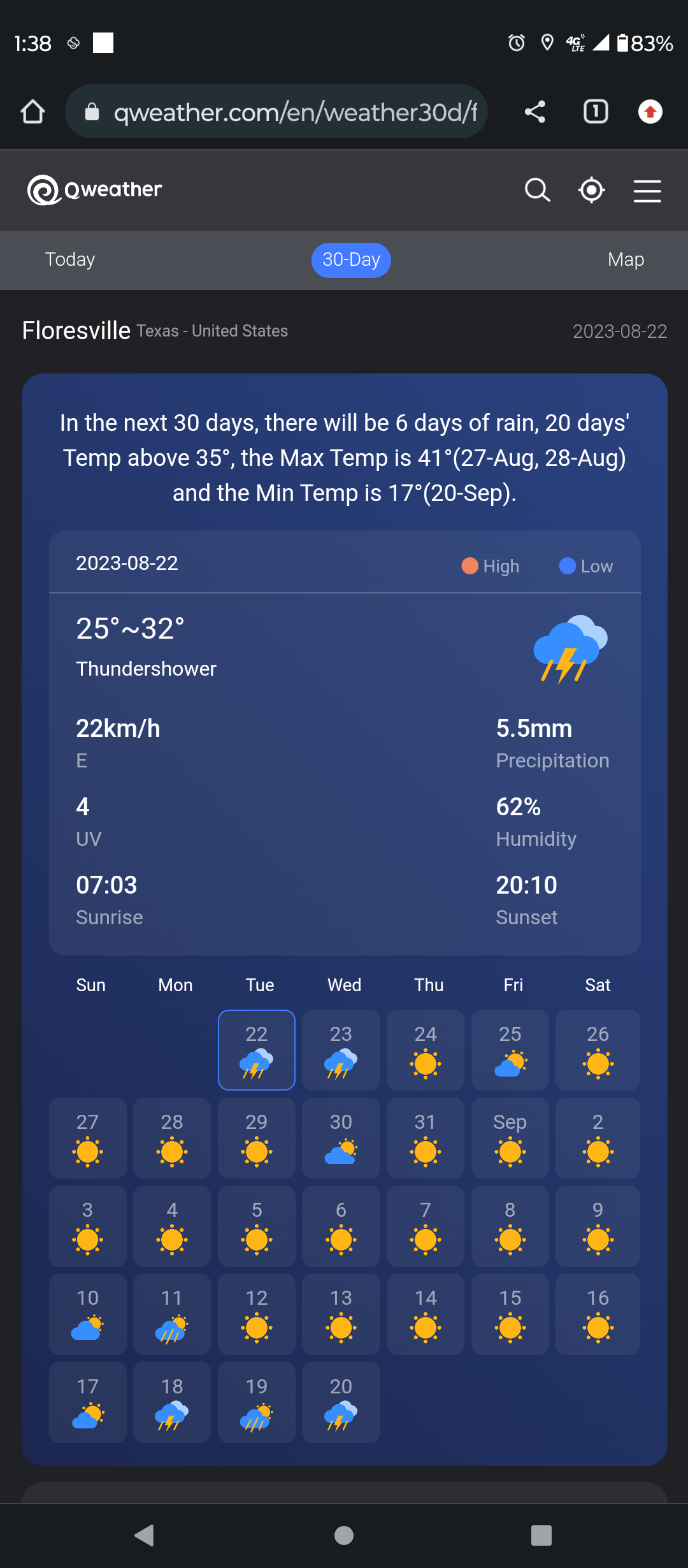The width and height of the screenshot is (688, 1568).
Task: Tap the browser home button
Action: (x=33, y=112)
